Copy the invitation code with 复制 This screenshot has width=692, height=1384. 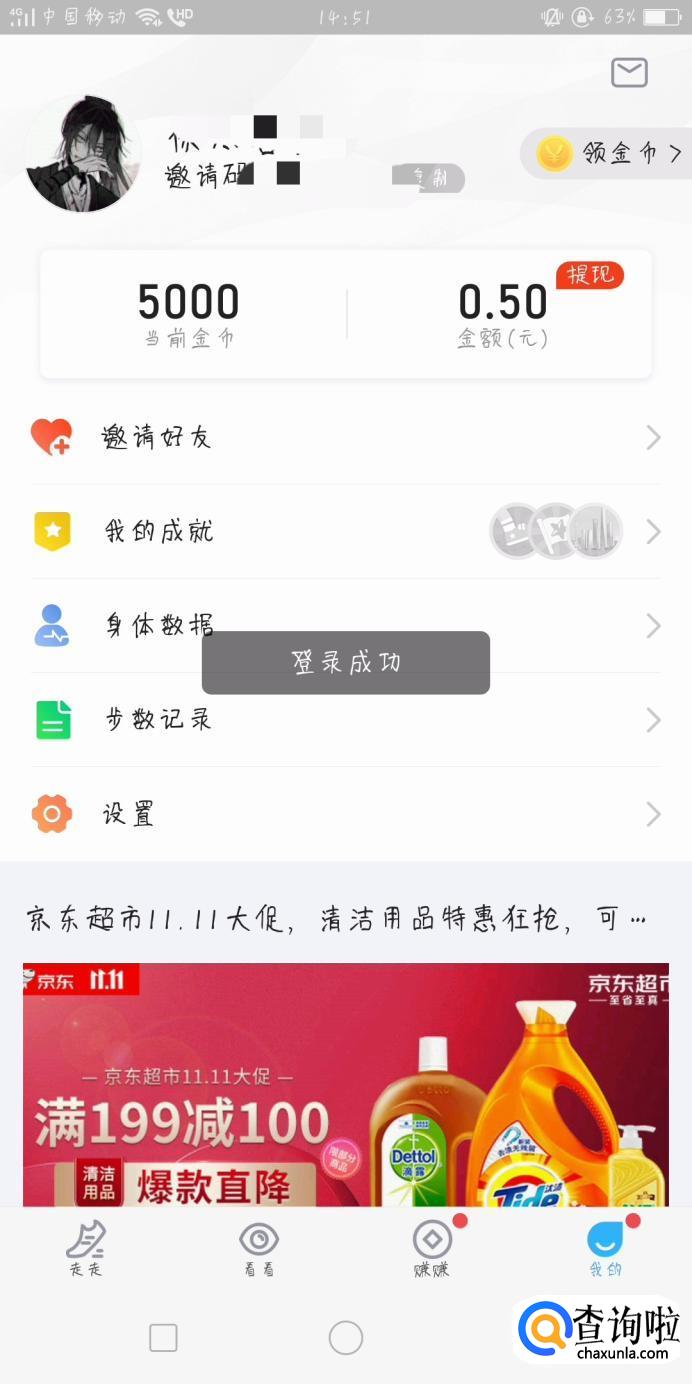(x=429, y=178)
